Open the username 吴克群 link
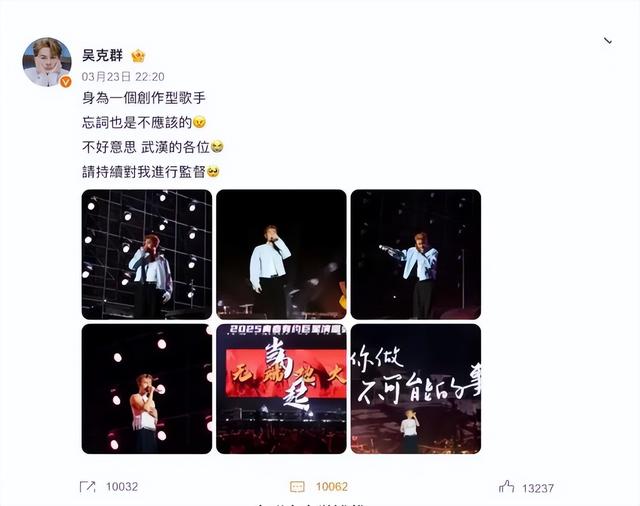 [x=102, y=56]
